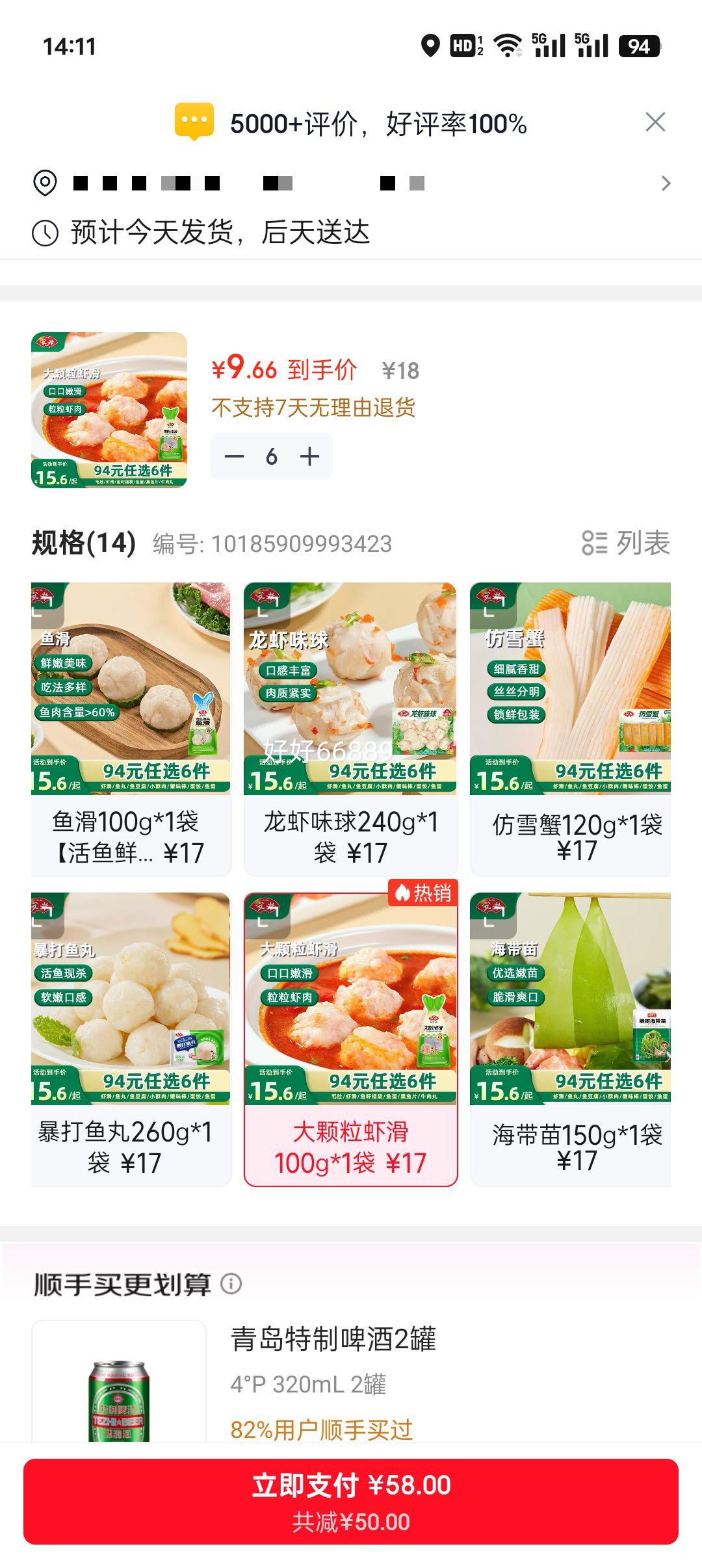Open the 青岛特制啤酒2罐 add-on item
Screen dimensions: 702x1568
[x=333, y=1340]
